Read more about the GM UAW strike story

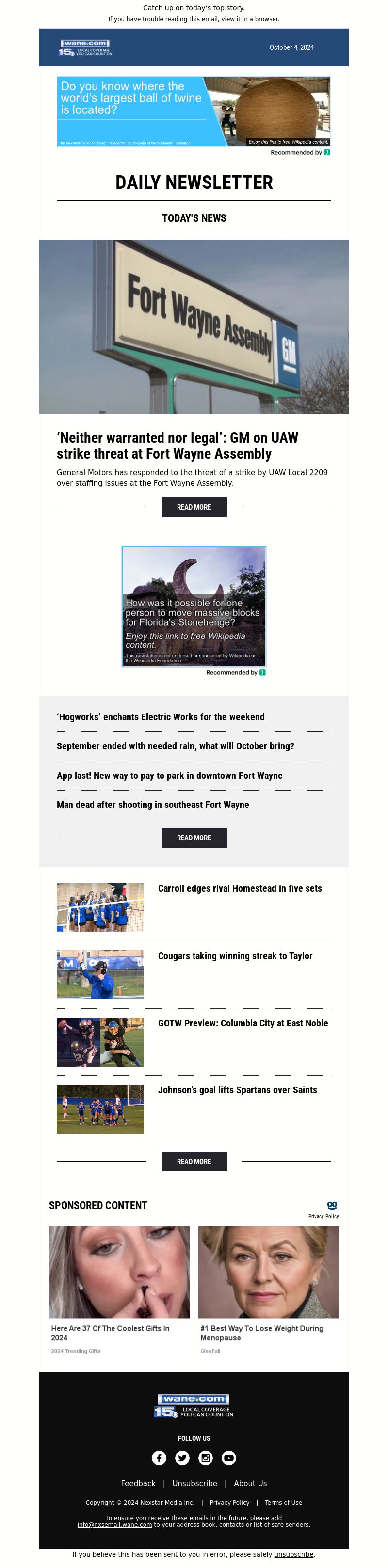point(194,507)
